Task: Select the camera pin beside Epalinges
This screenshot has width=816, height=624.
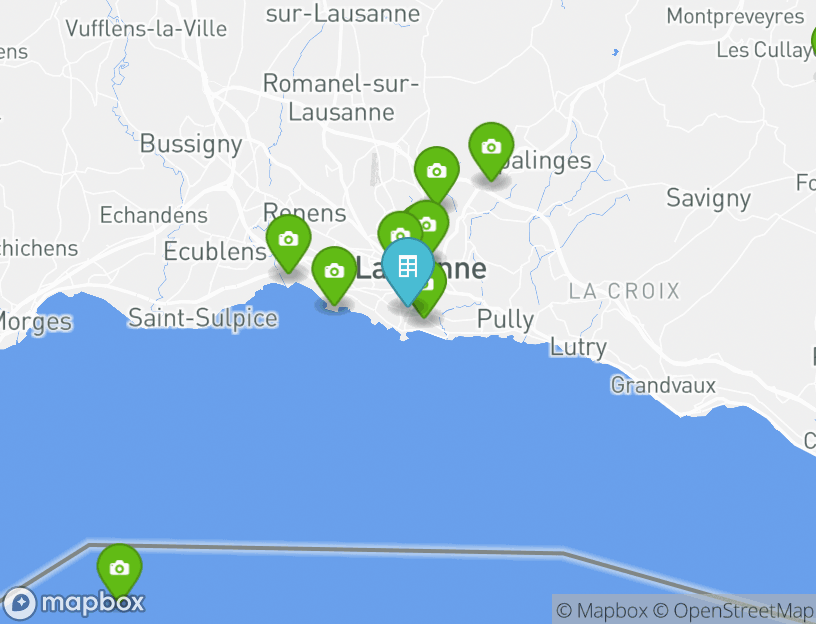Action: [x=490, y=148]
